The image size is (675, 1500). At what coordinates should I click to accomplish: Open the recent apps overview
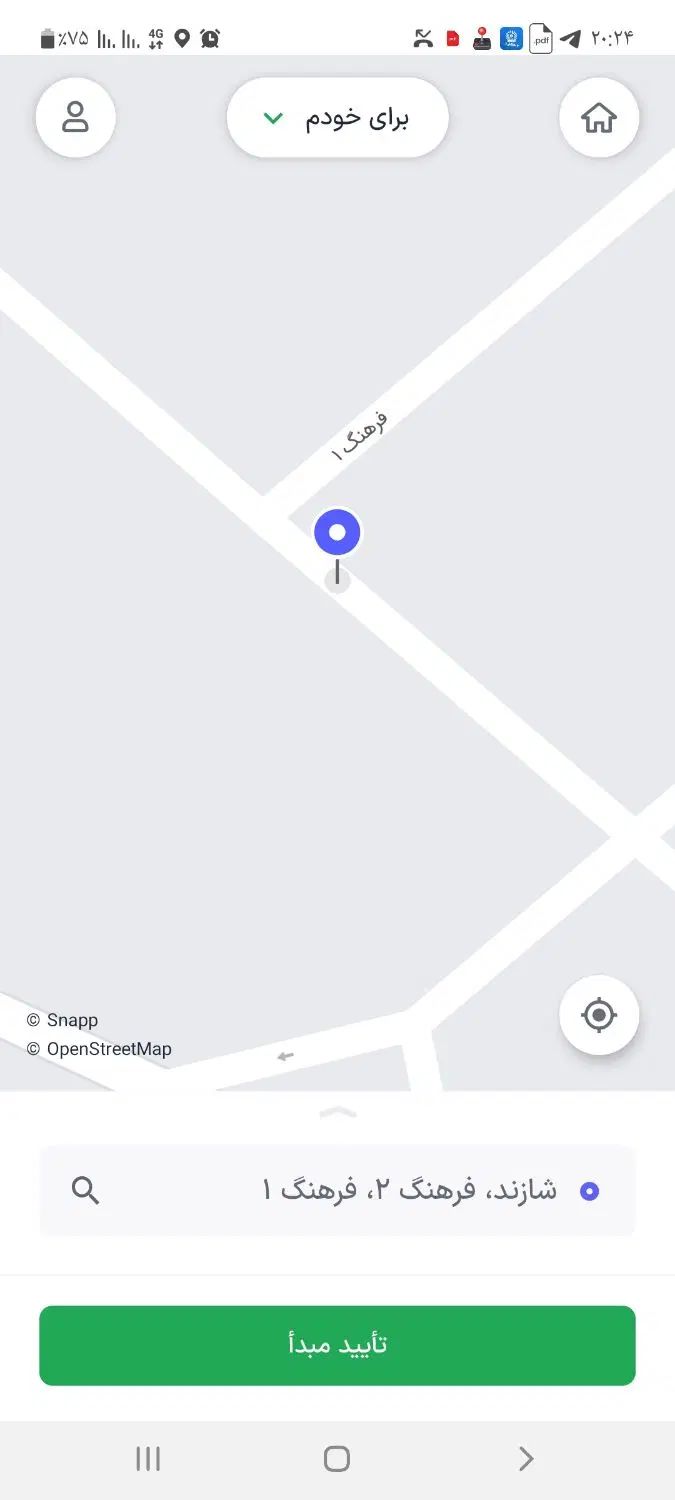coord(148,1459)
